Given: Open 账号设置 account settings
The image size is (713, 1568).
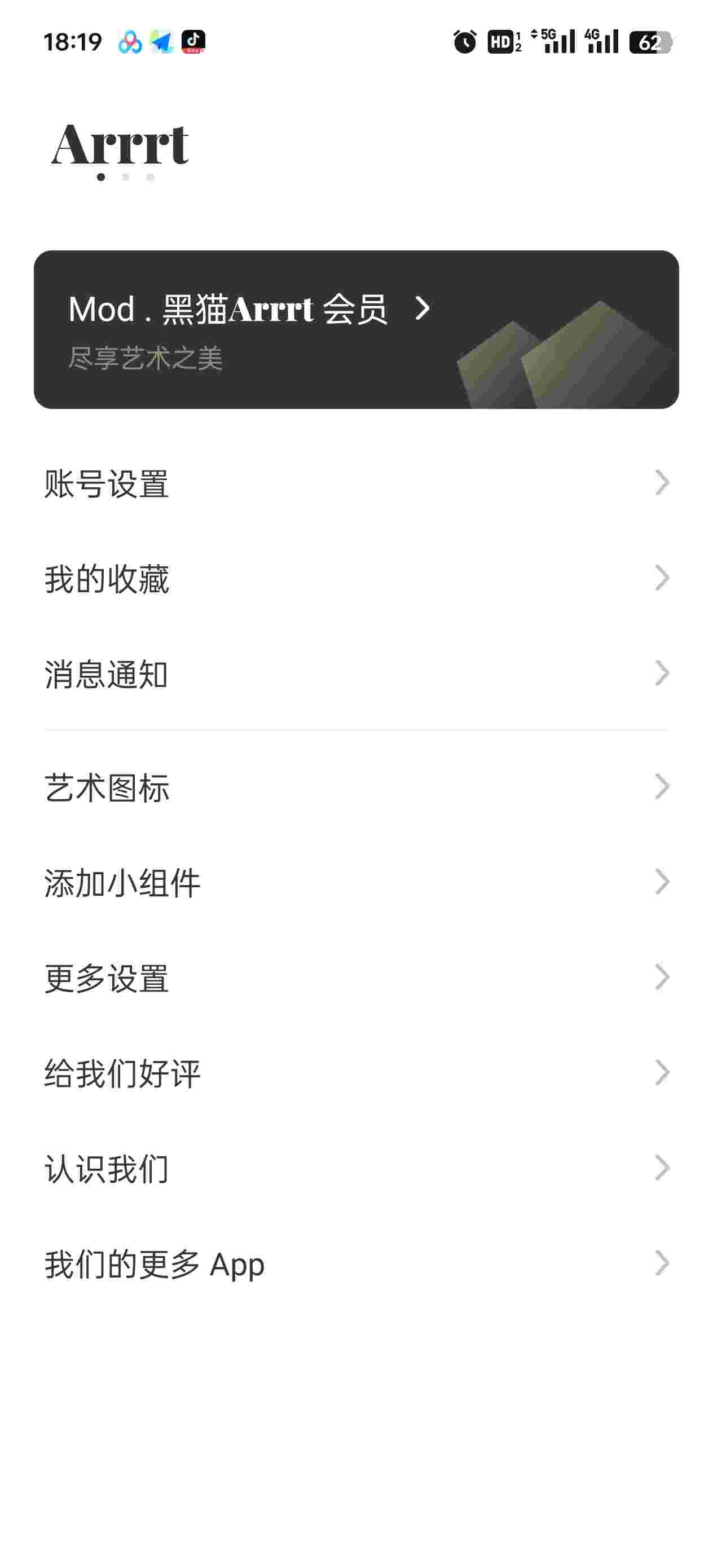Looking at the screenshot, I should coord(356,484).
